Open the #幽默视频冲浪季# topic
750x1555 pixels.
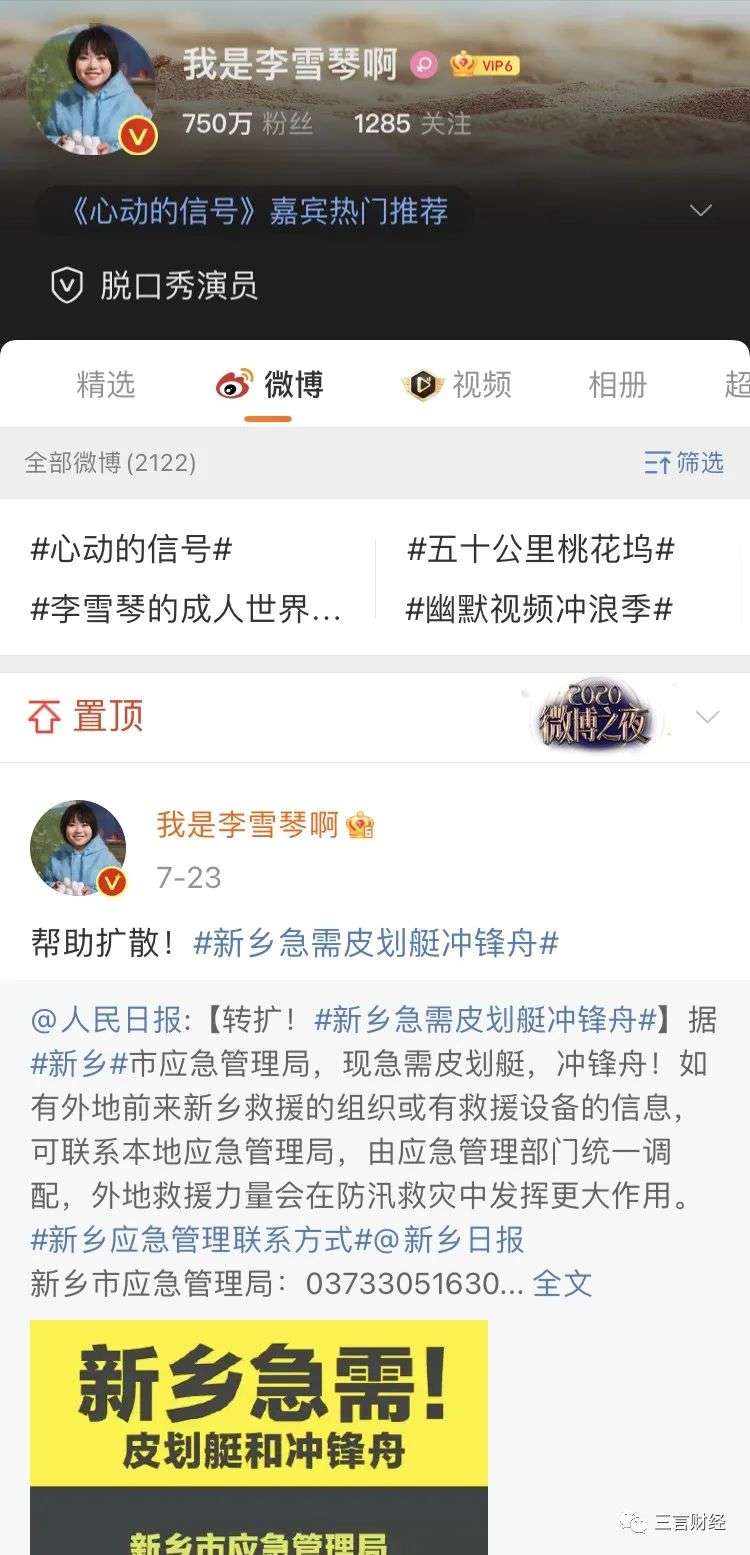(x=539, y=609)
